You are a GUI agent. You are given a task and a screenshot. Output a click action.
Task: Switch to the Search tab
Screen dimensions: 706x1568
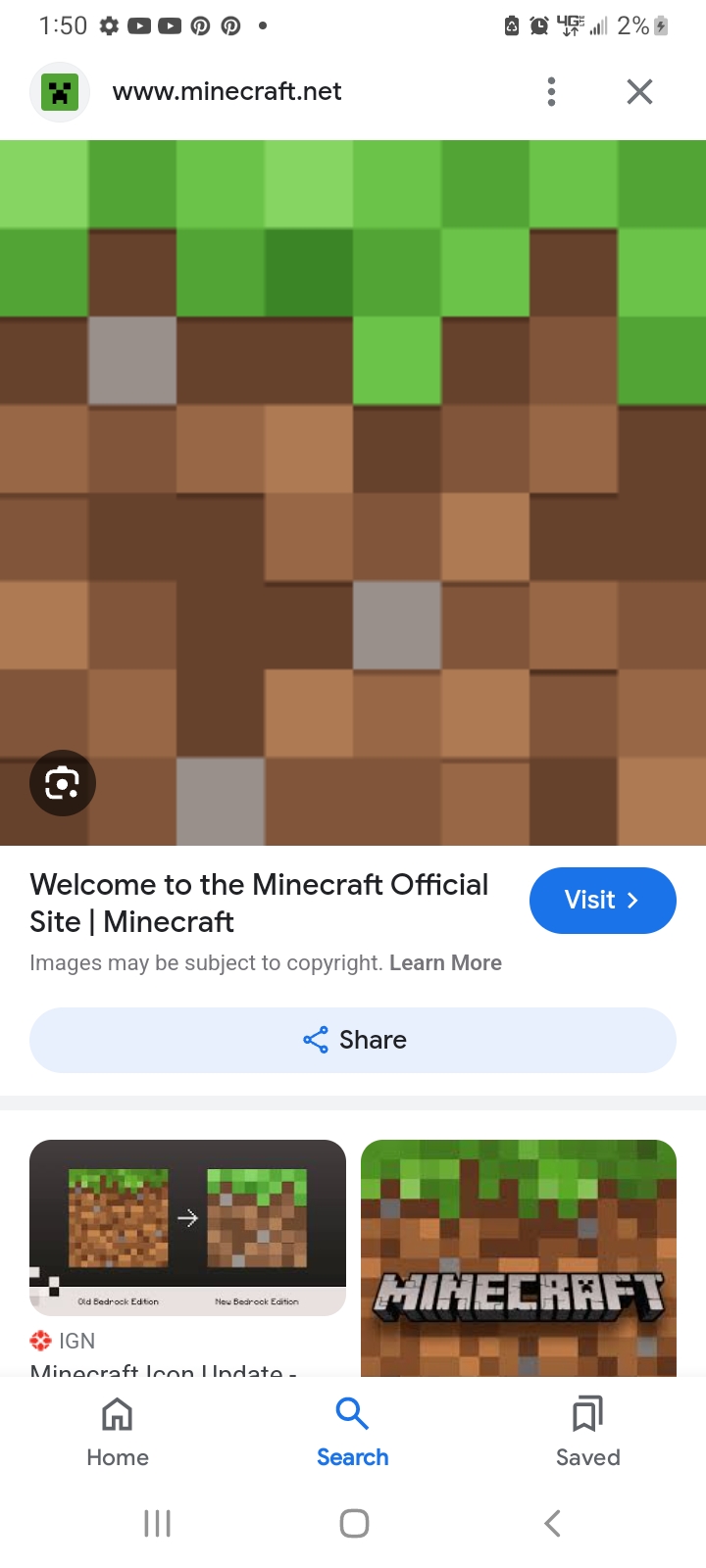click(353, 1431)
